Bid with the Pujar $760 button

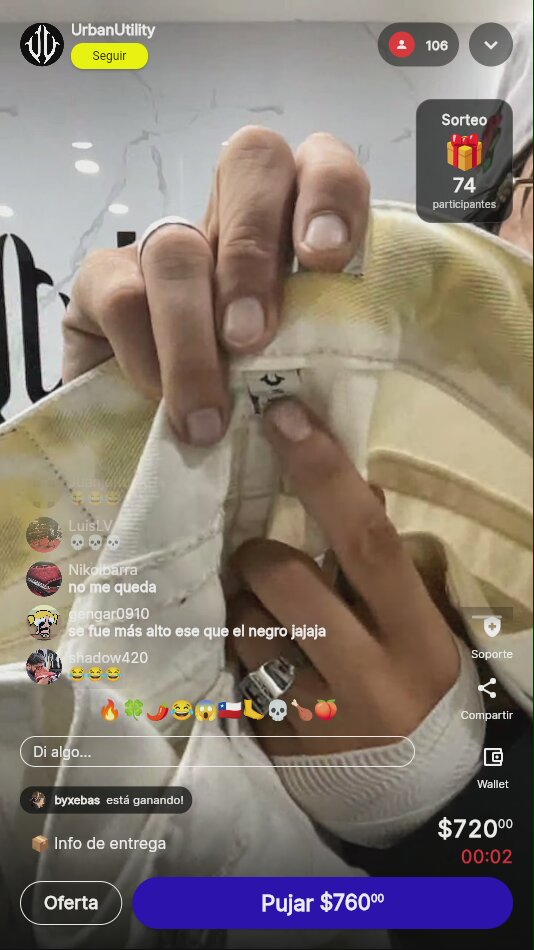pyautogui.click(x=322, y=903)
